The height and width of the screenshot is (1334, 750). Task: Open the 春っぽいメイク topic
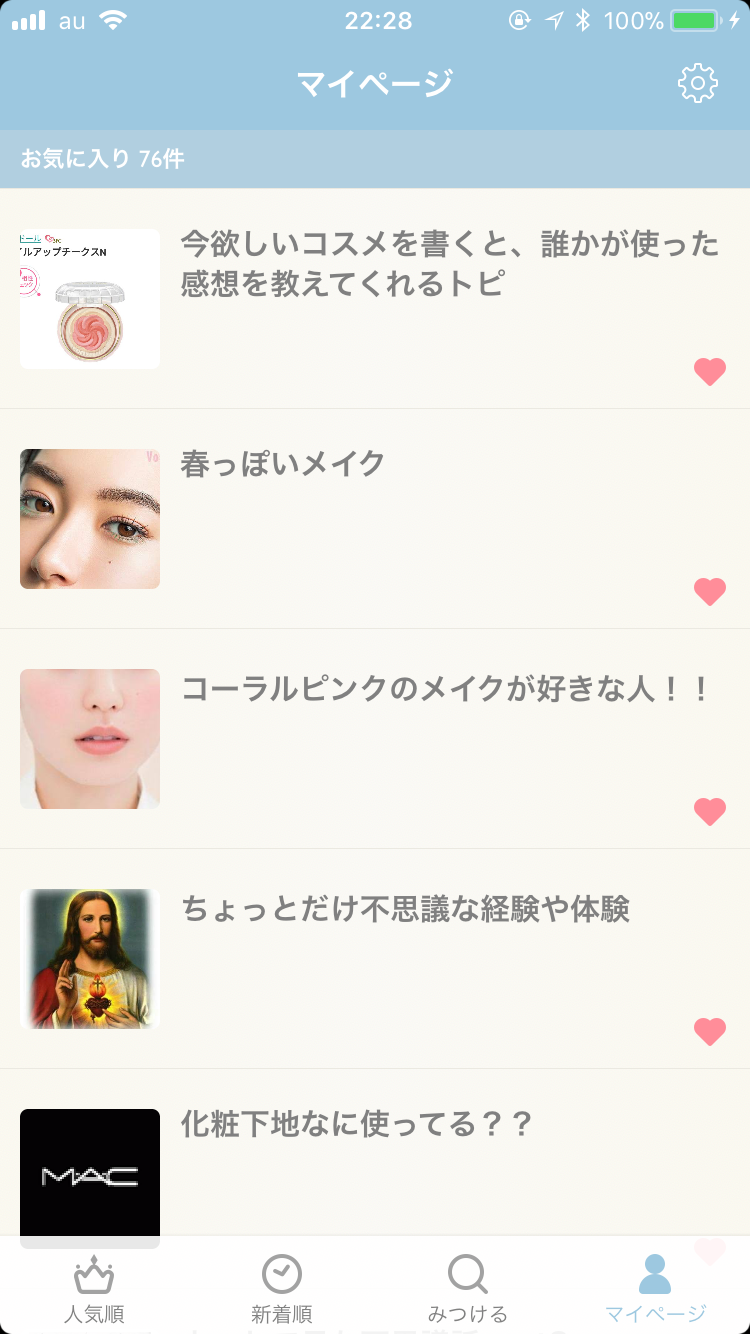click(375, 519)
